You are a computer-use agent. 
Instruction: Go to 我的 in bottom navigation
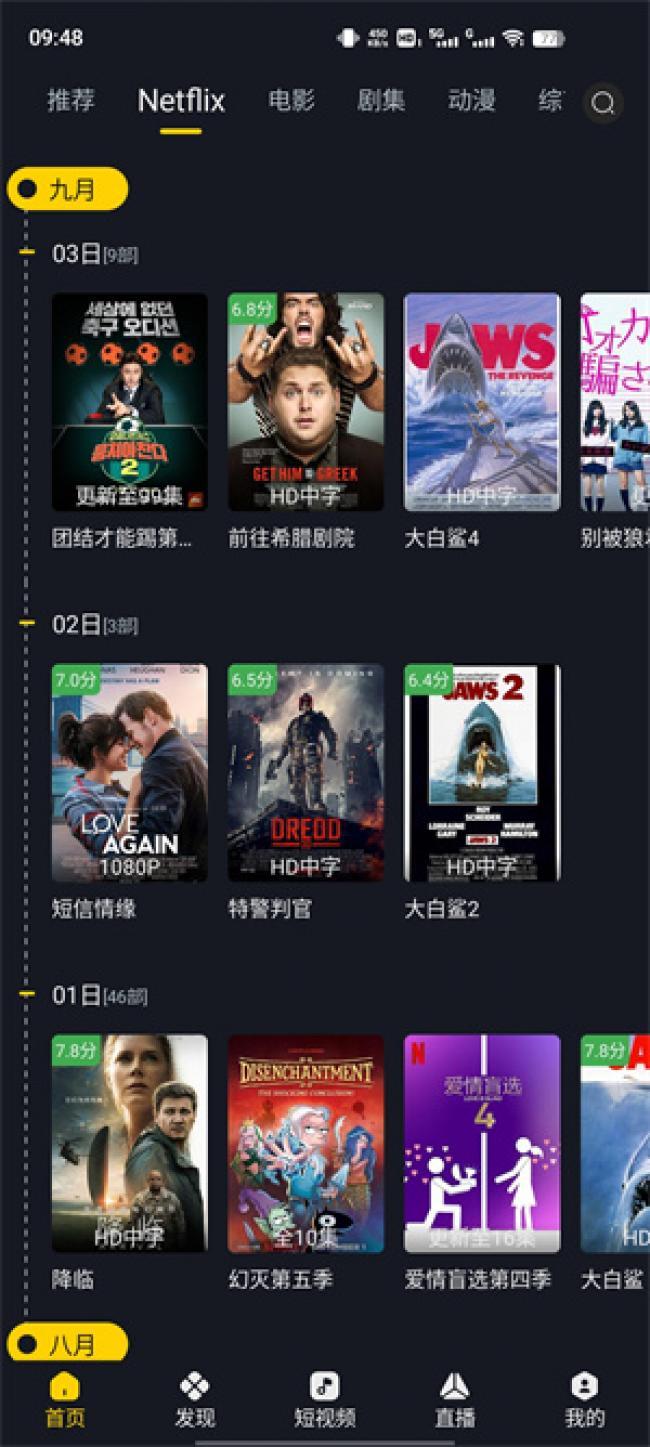[584, 1400]
